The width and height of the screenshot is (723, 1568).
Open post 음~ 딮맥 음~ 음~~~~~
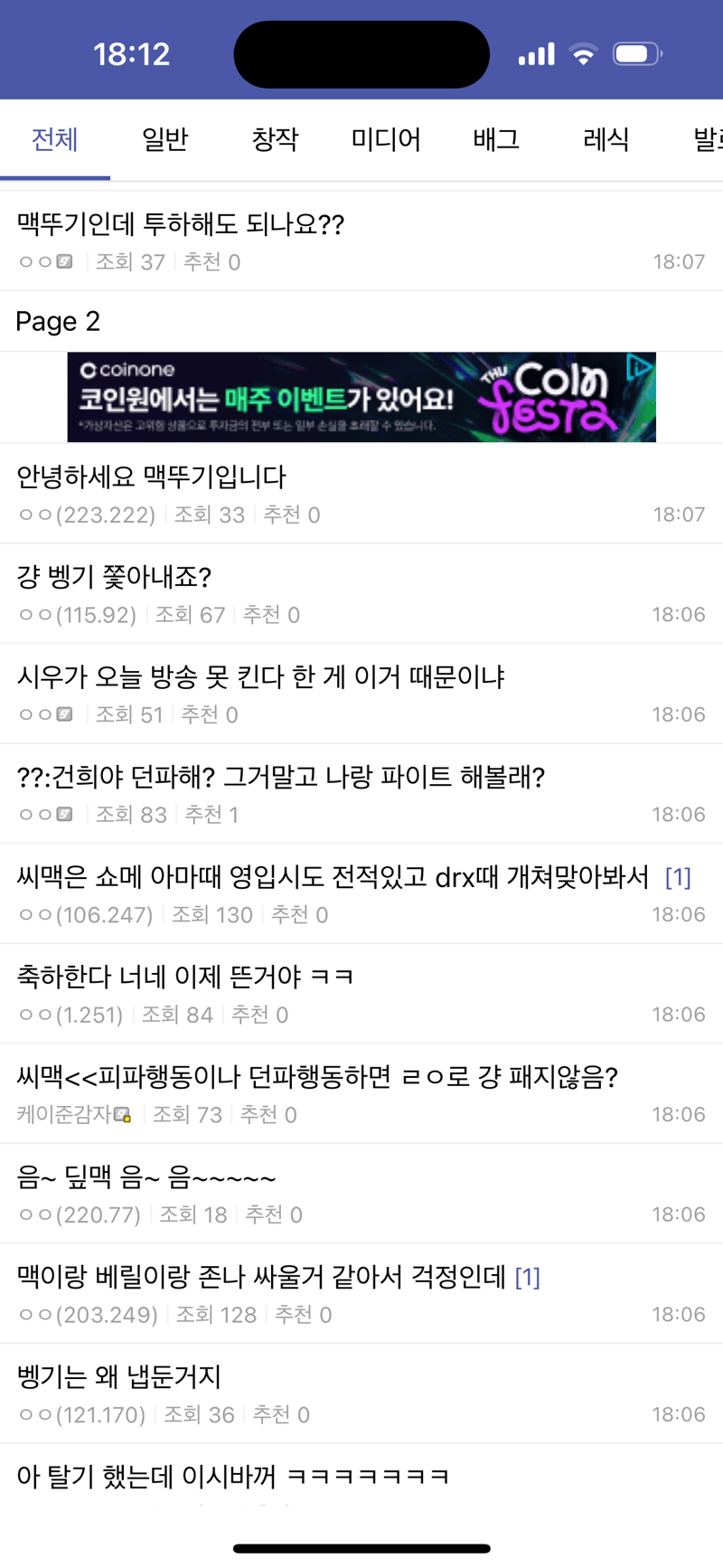click(146, 1176)
